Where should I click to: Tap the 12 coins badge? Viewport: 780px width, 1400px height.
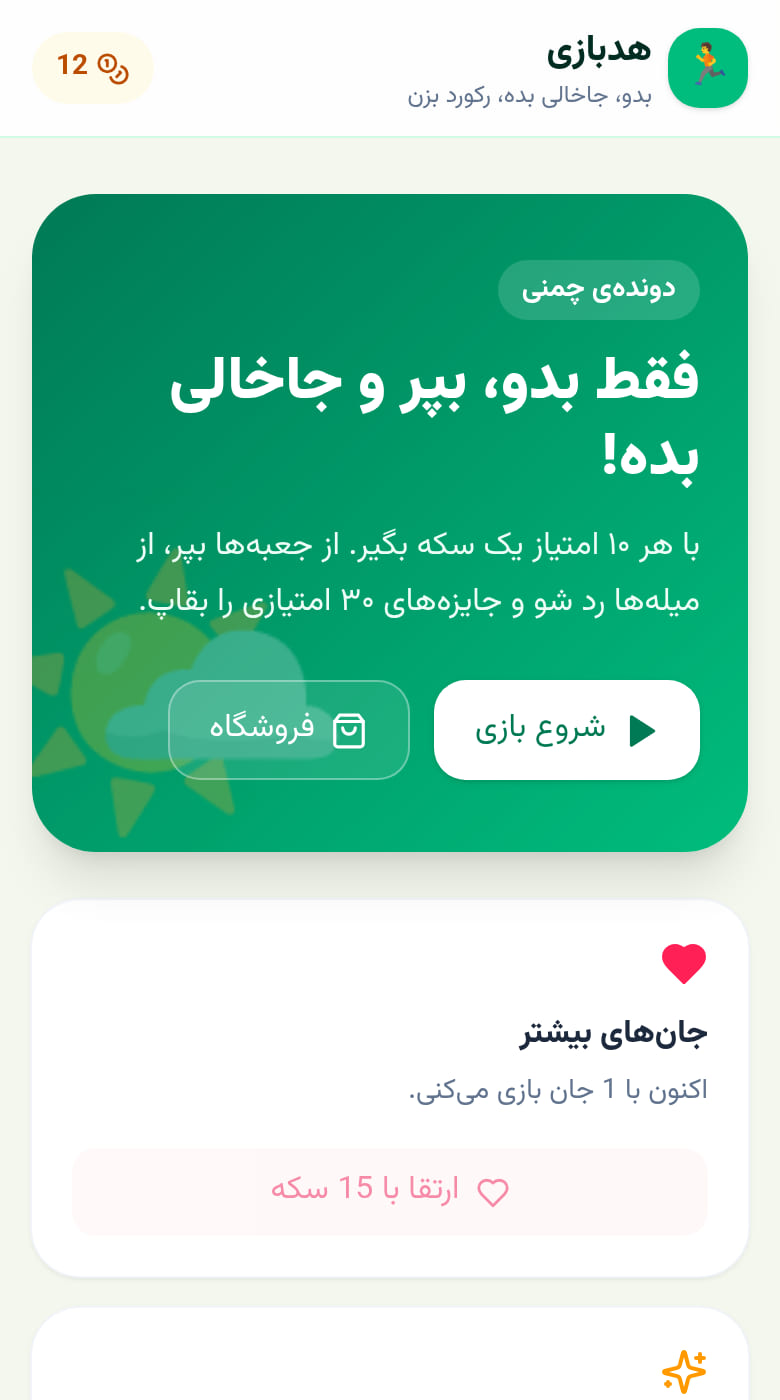pyautogui.click(x=93, y=67)
